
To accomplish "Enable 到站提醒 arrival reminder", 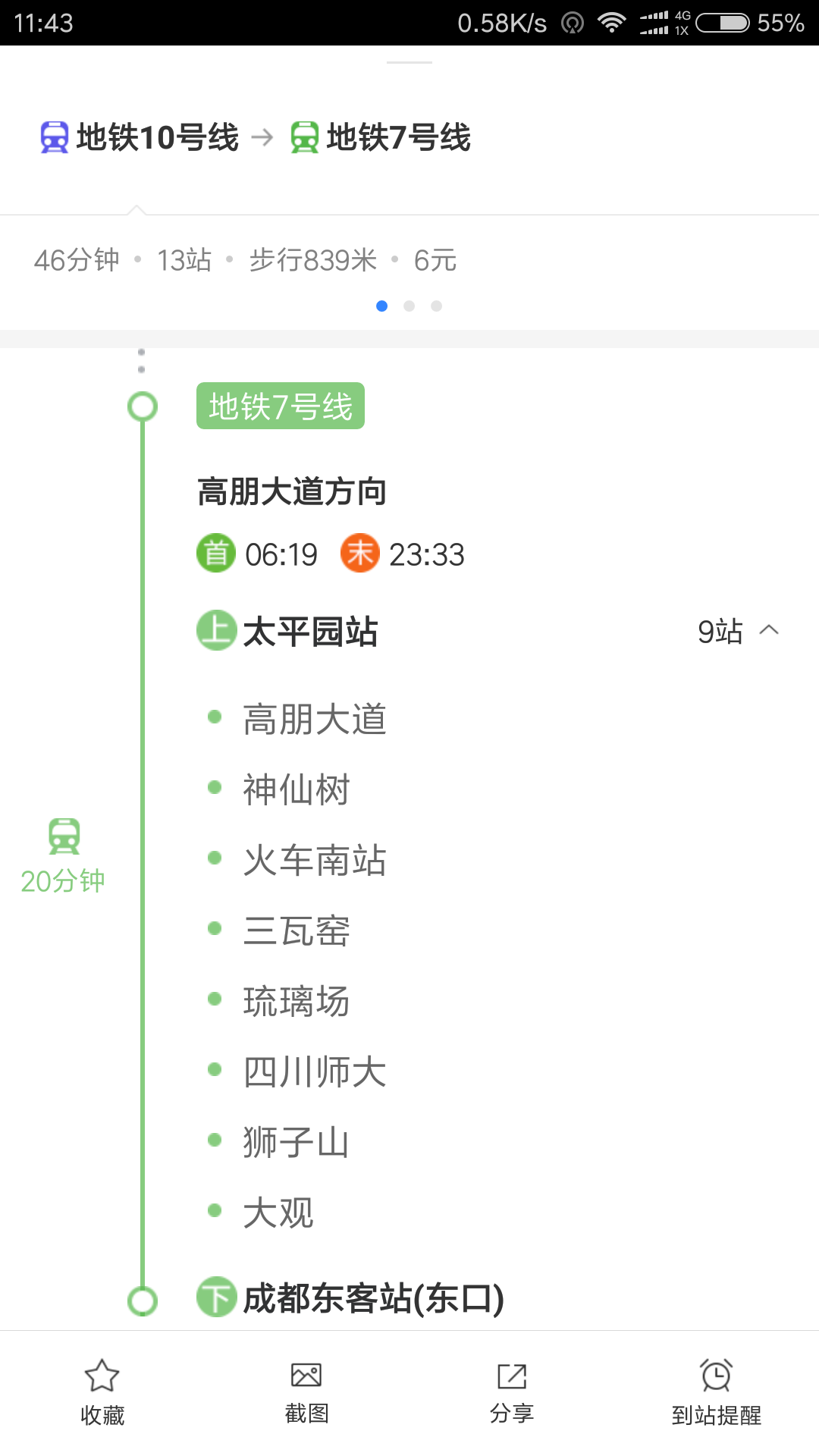I will click(716, 1392).
